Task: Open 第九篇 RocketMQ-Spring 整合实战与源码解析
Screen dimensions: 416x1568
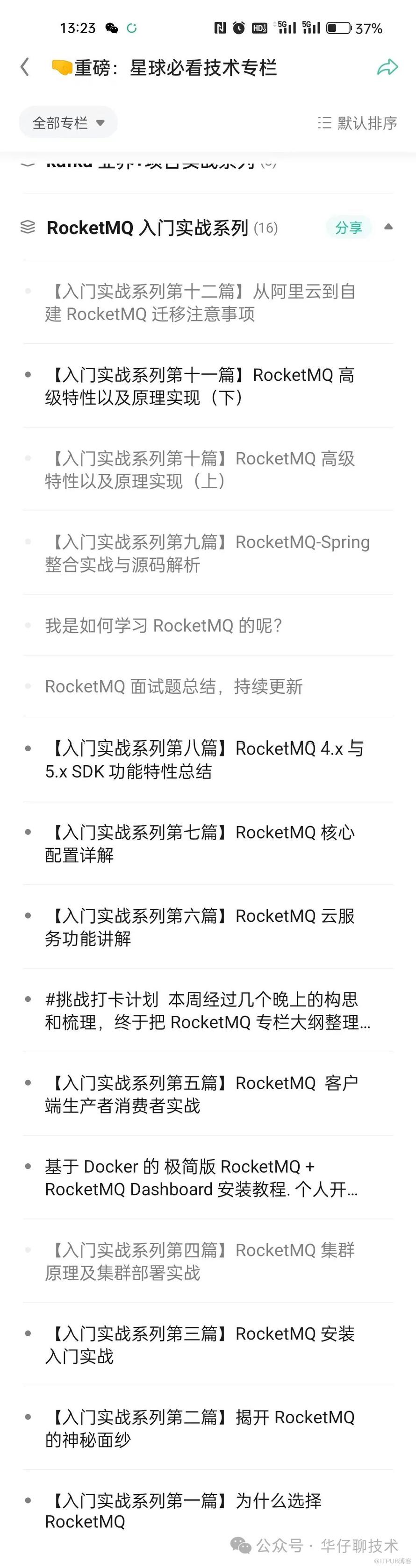Action: pyautogui.click(x=207, y=553)
